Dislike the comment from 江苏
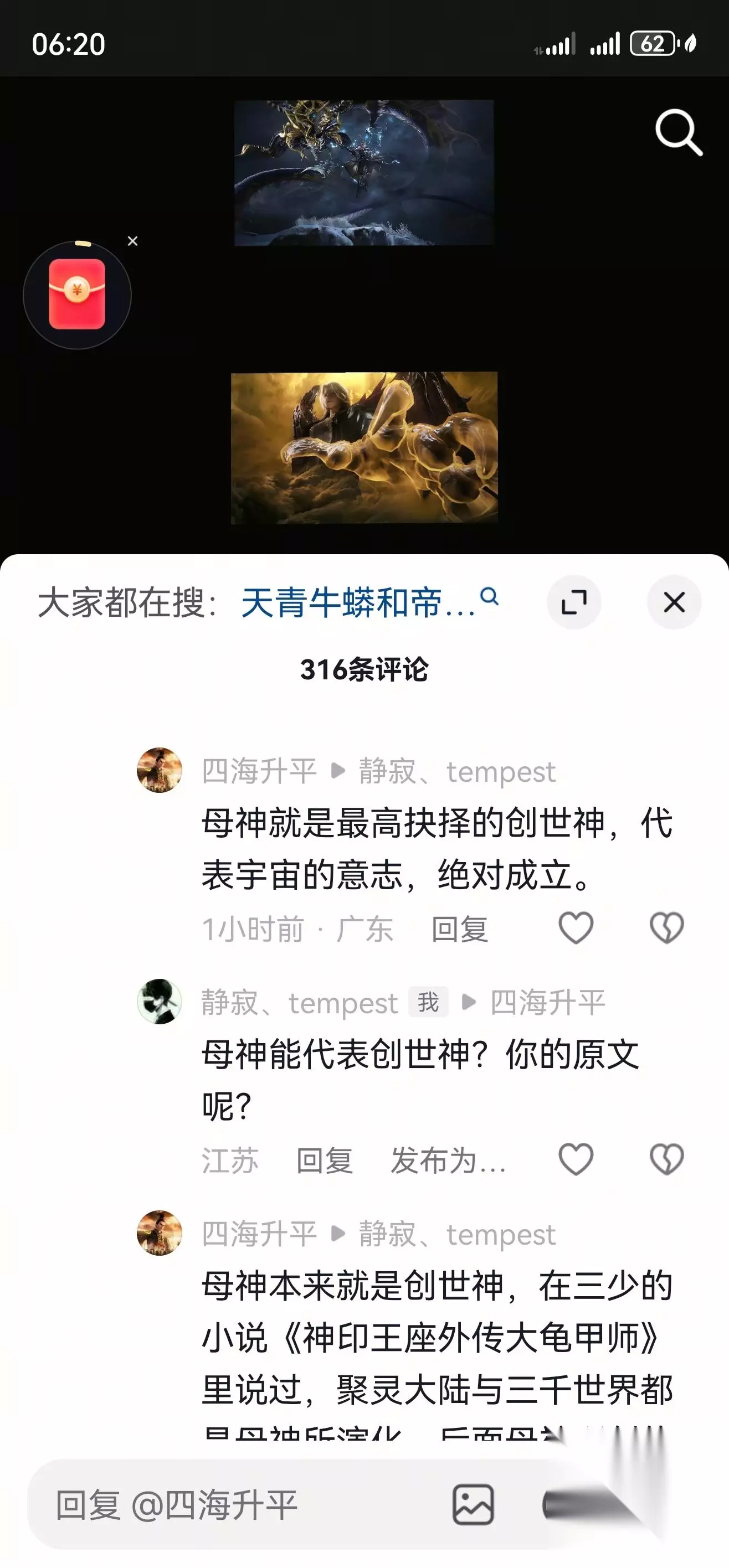The width and height of the screenshot is (729, 1568). coord(667,1159)
